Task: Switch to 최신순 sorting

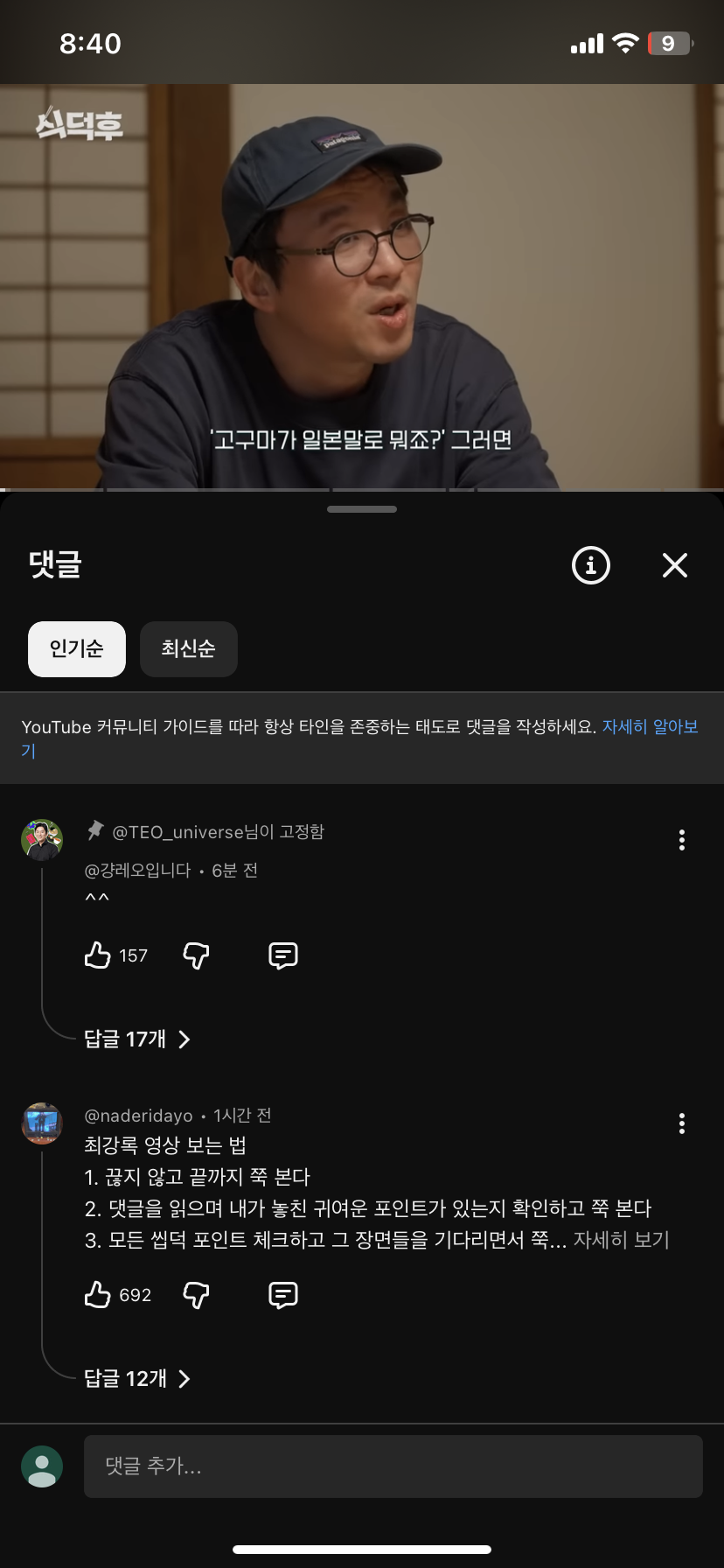Action: coord(188,649)
